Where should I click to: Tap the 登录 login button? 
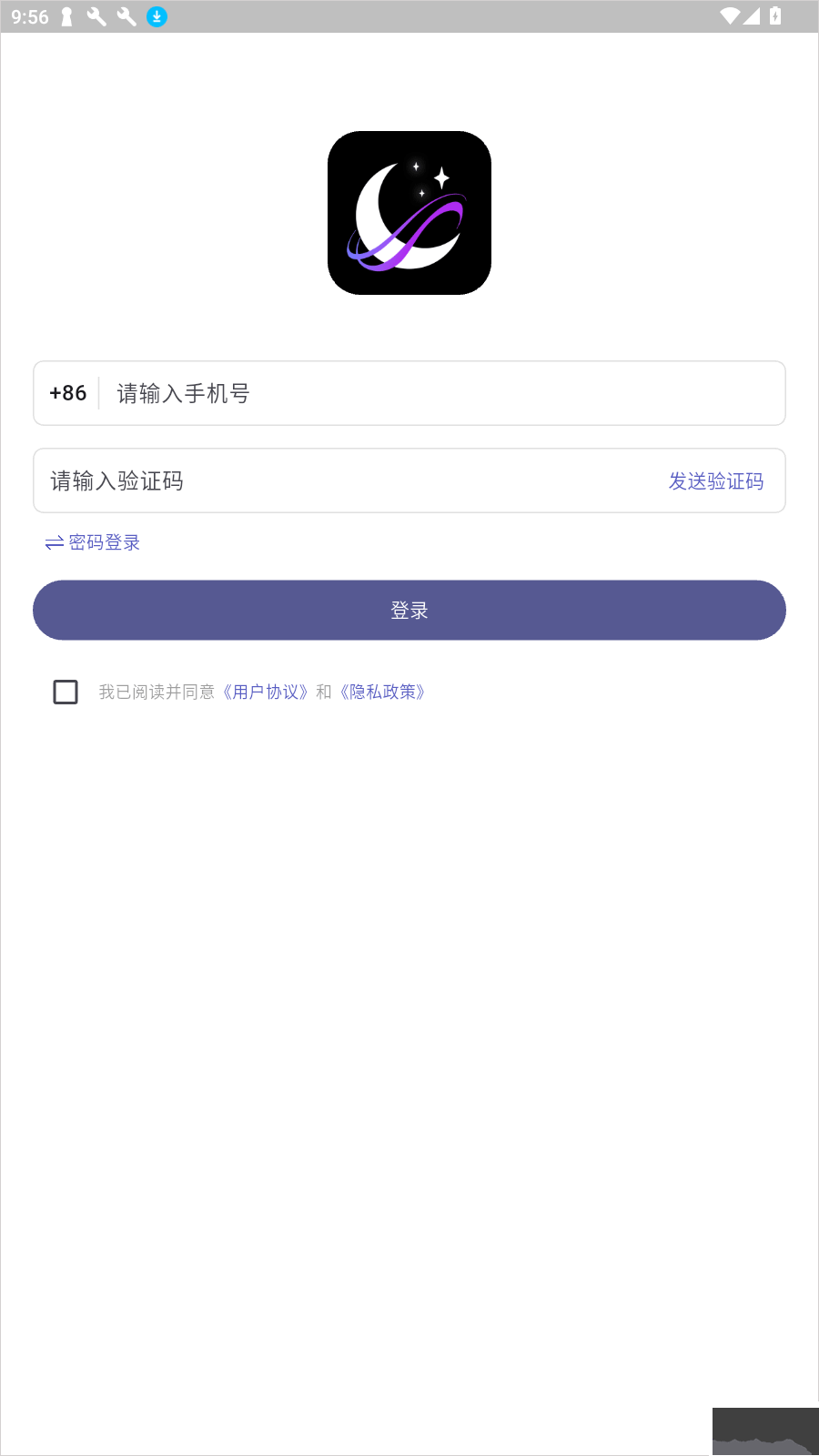tap(409, 610)
